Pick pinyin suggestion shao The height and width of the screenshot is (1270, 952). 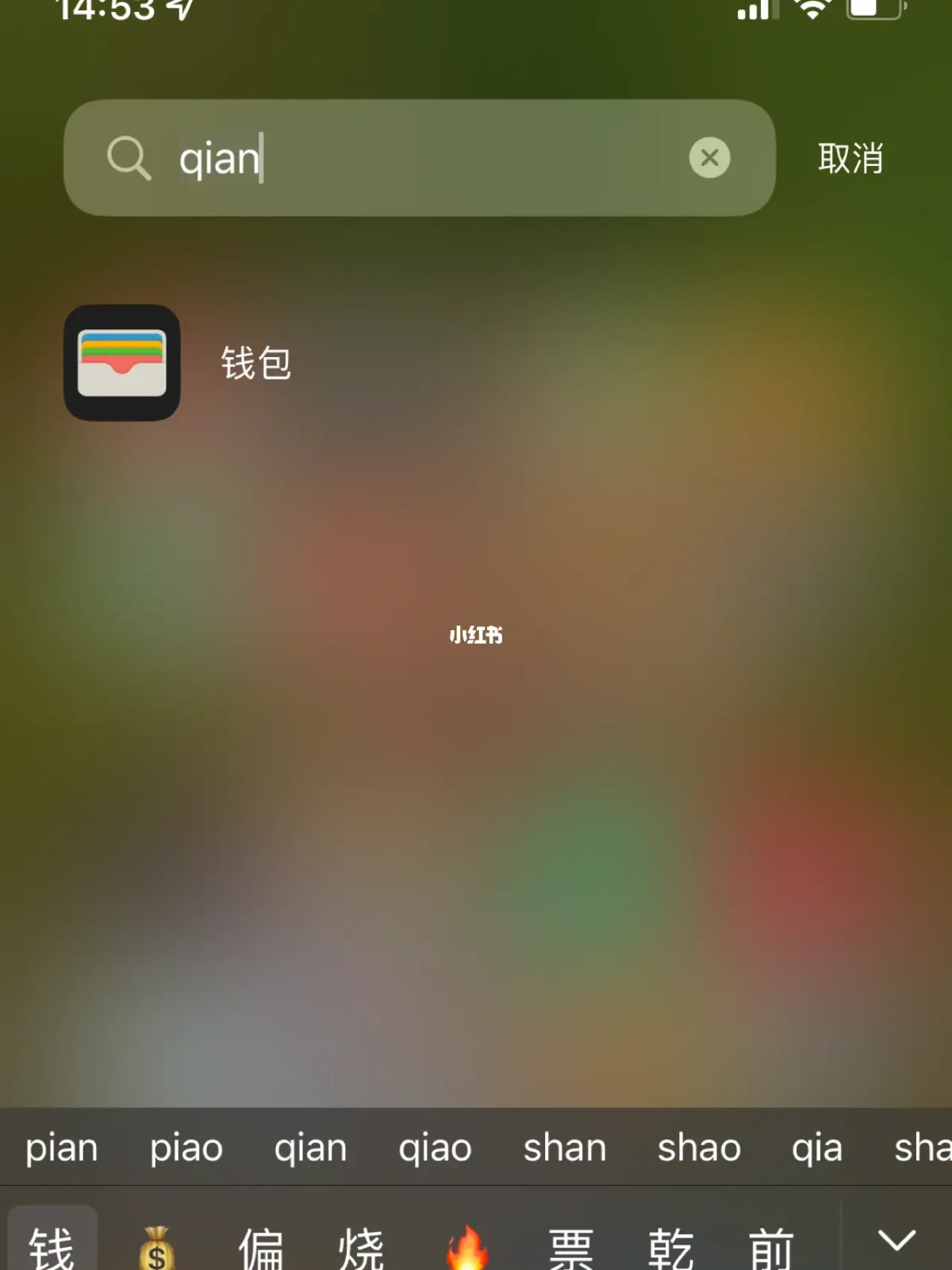[699, 1148]
